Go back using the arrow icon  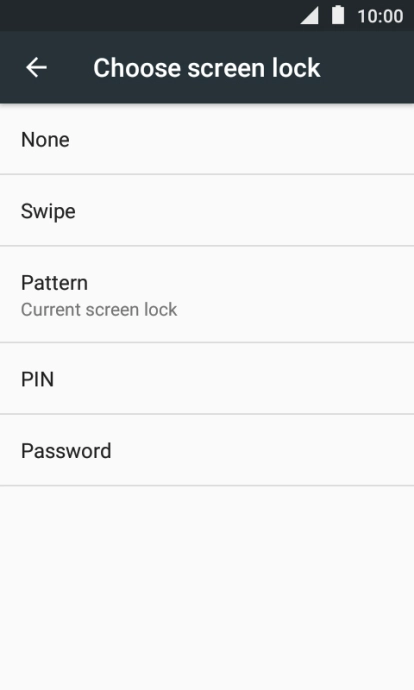(x=37, y=68)
